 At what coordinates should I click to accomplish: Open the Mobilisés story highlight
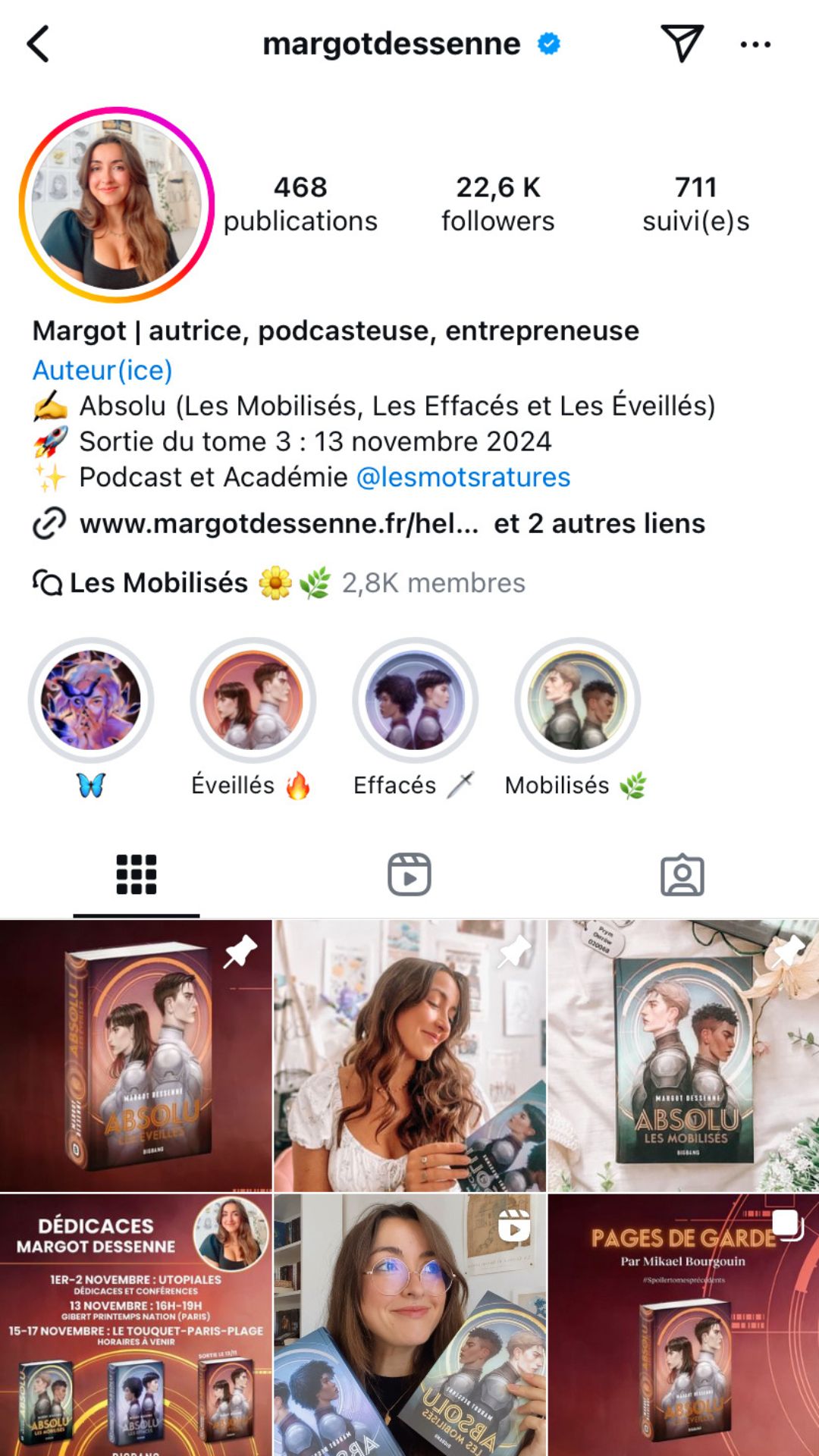tap(577, 700)
